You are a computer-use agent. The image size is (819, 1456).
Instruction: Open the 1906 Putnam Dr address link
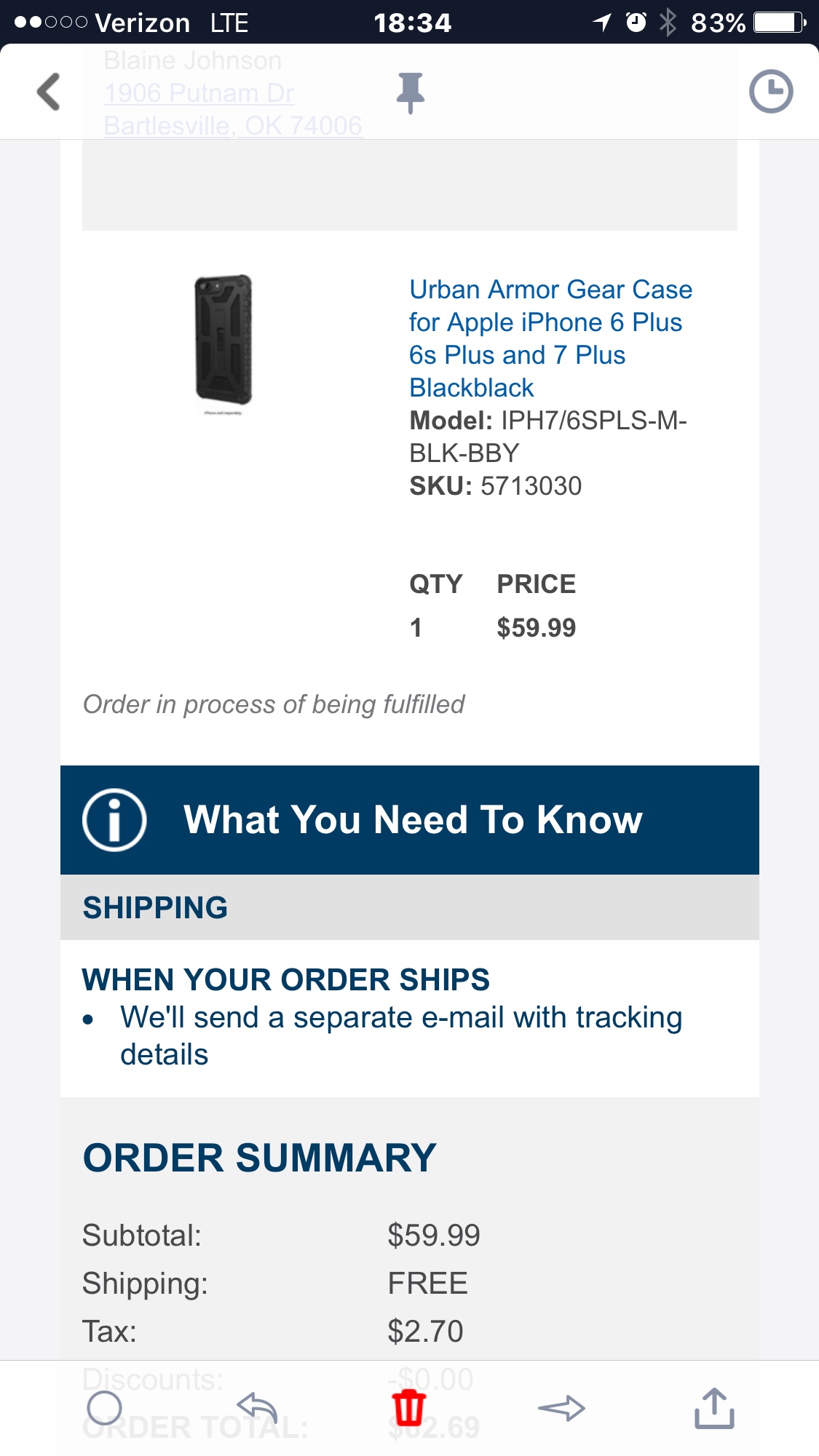pyautogui.click(x=199, y=93)
